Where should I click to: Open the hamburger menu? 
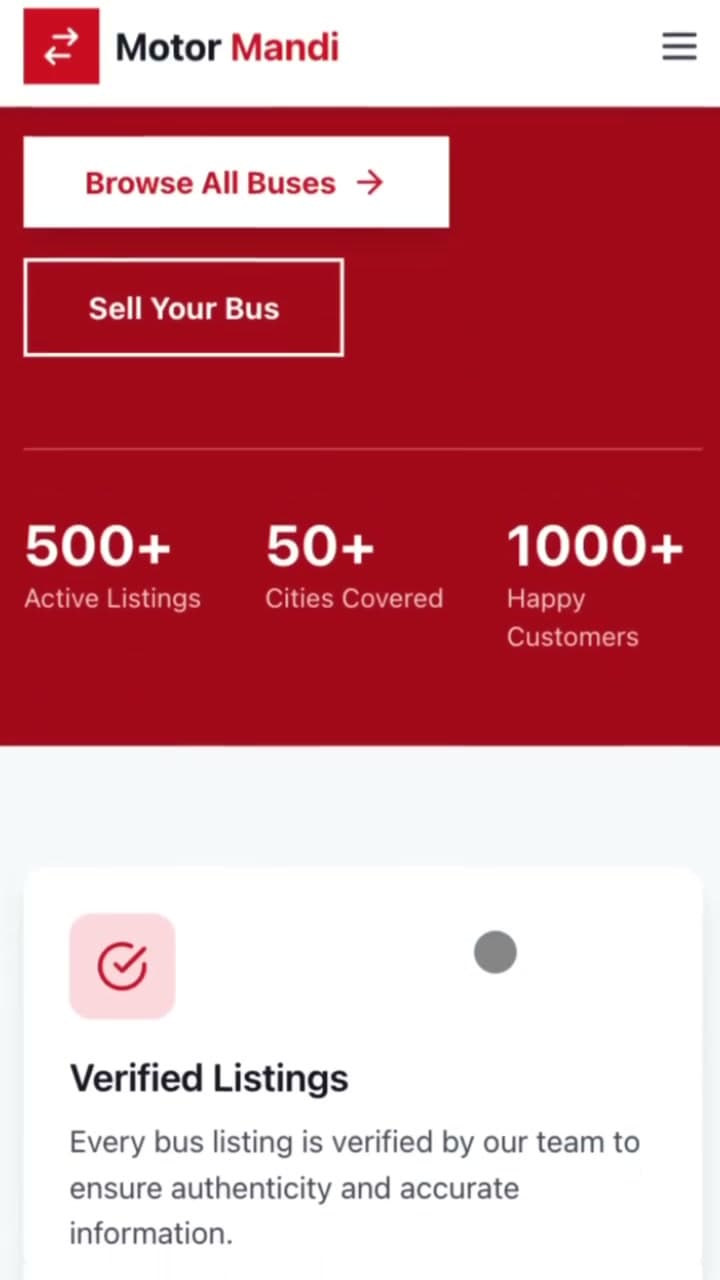point(679,46)
